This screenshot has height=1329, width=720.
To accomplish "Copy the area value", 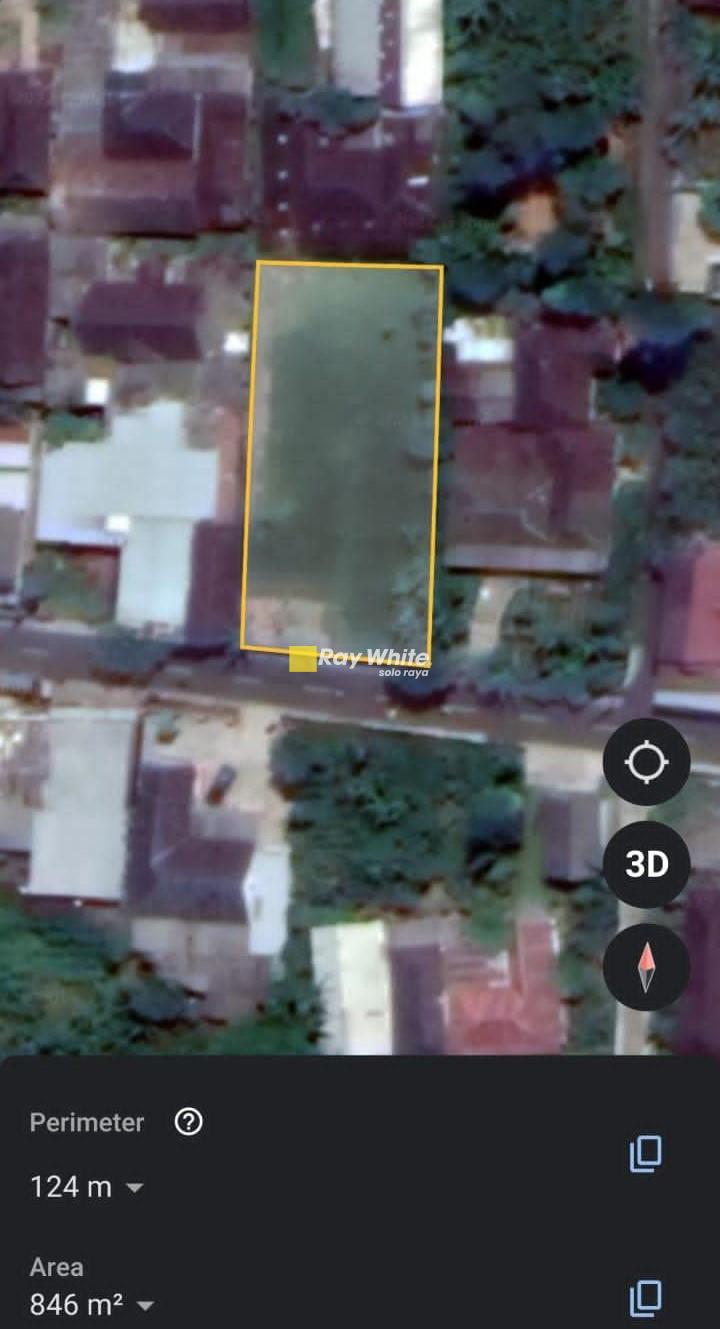I will pyautogui.click(x=645, y=1299).
